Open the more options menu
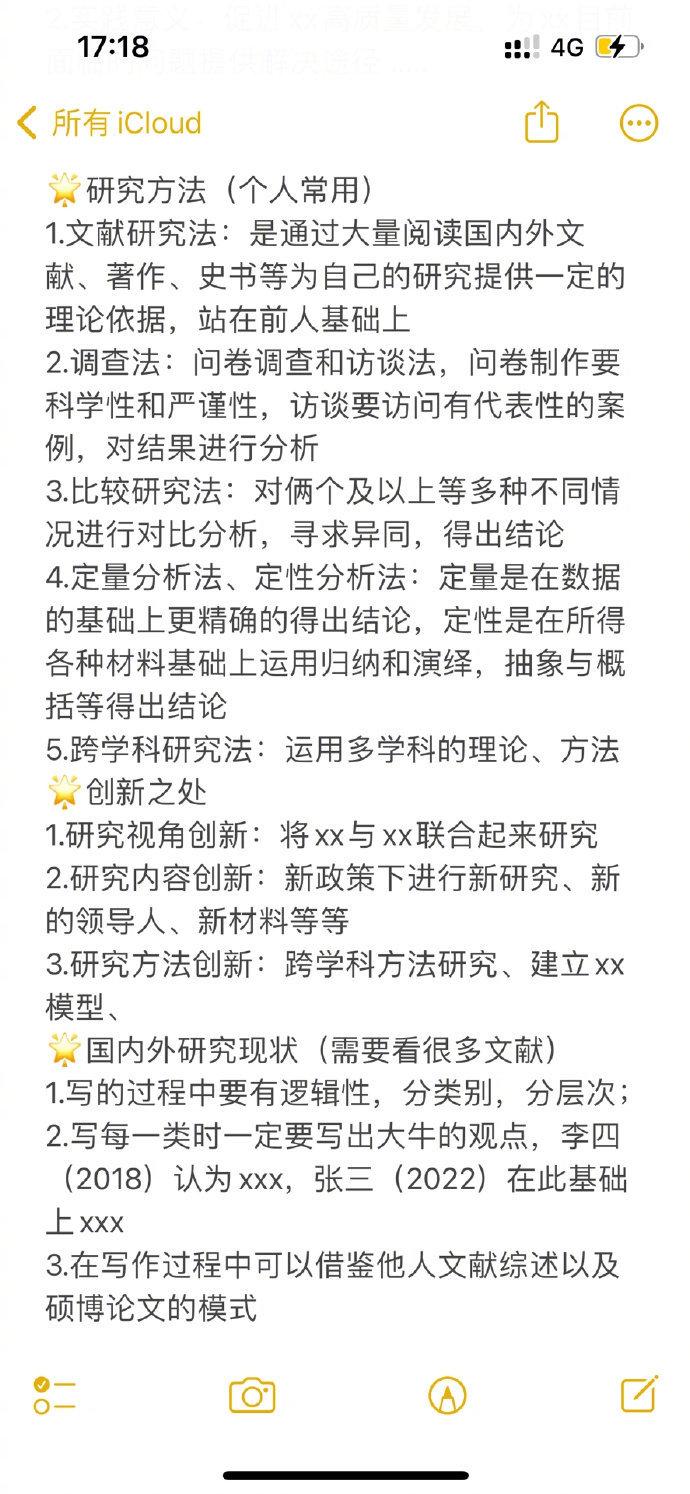 639,123
